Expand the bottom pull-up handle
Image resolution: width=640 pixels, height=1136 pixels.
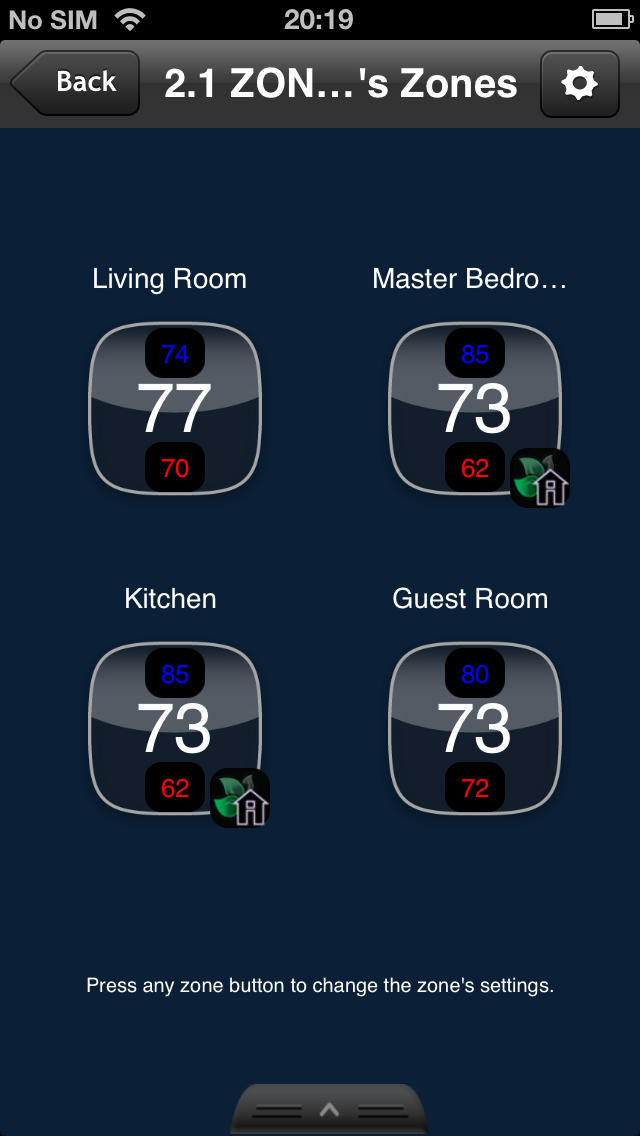(x=330, y=1109)
